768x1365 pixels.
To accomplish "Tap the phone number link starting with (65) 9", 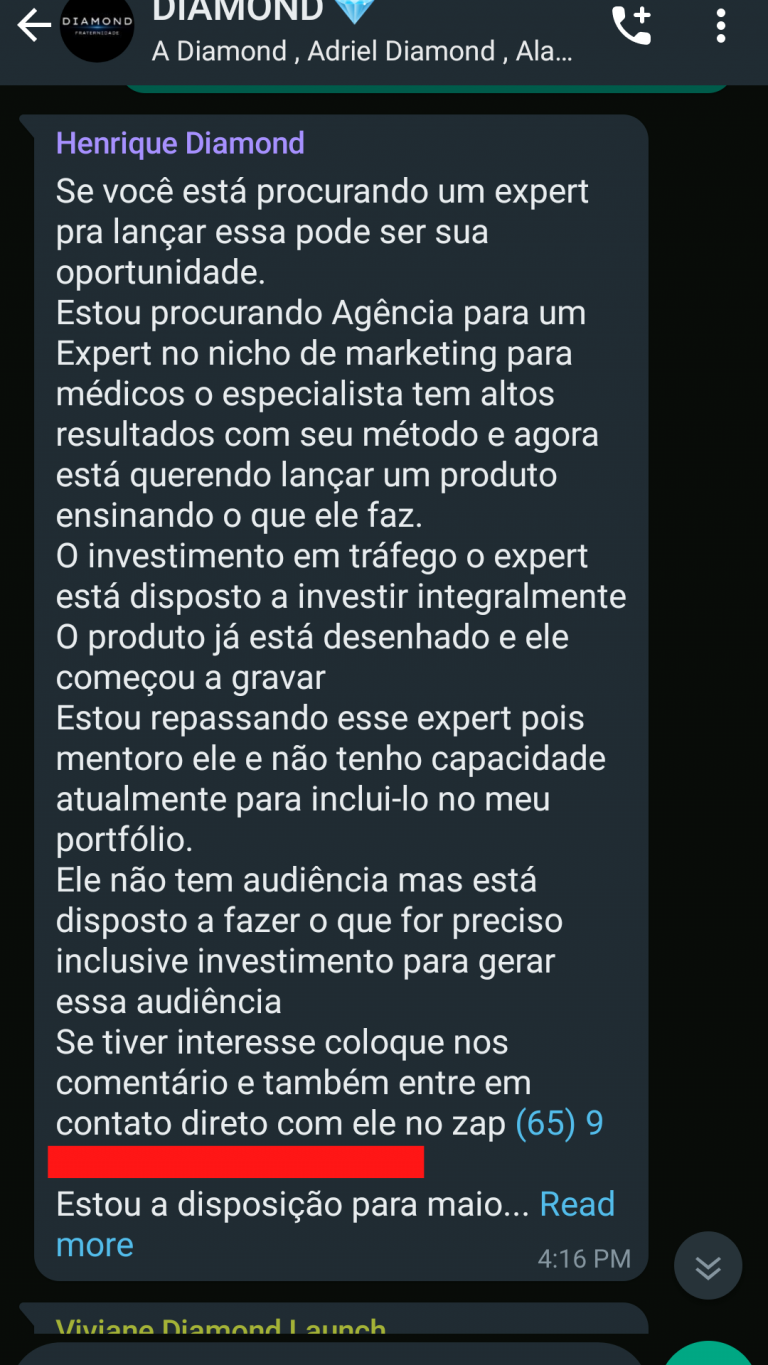I will (559, 1124).
